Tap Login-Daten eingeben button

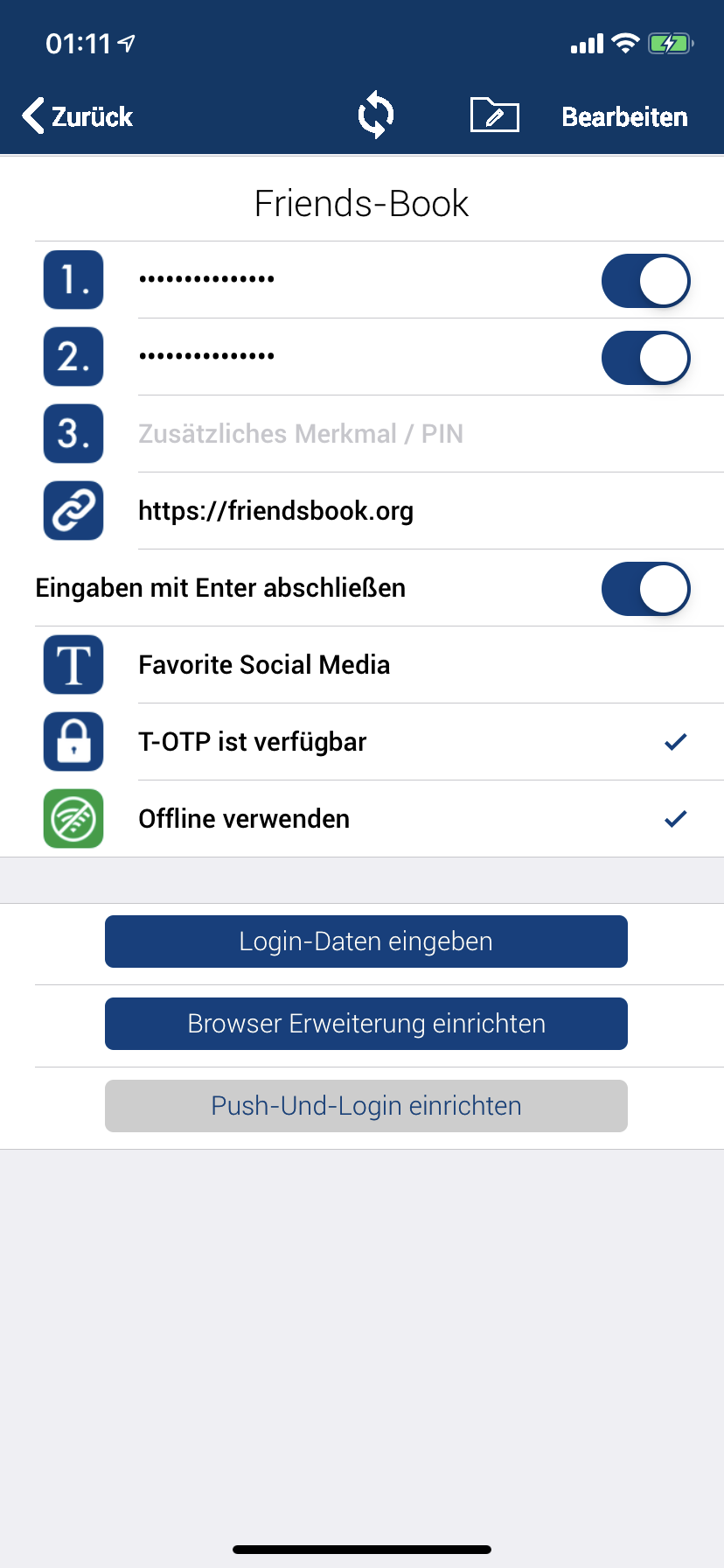[x=365, y=941]
